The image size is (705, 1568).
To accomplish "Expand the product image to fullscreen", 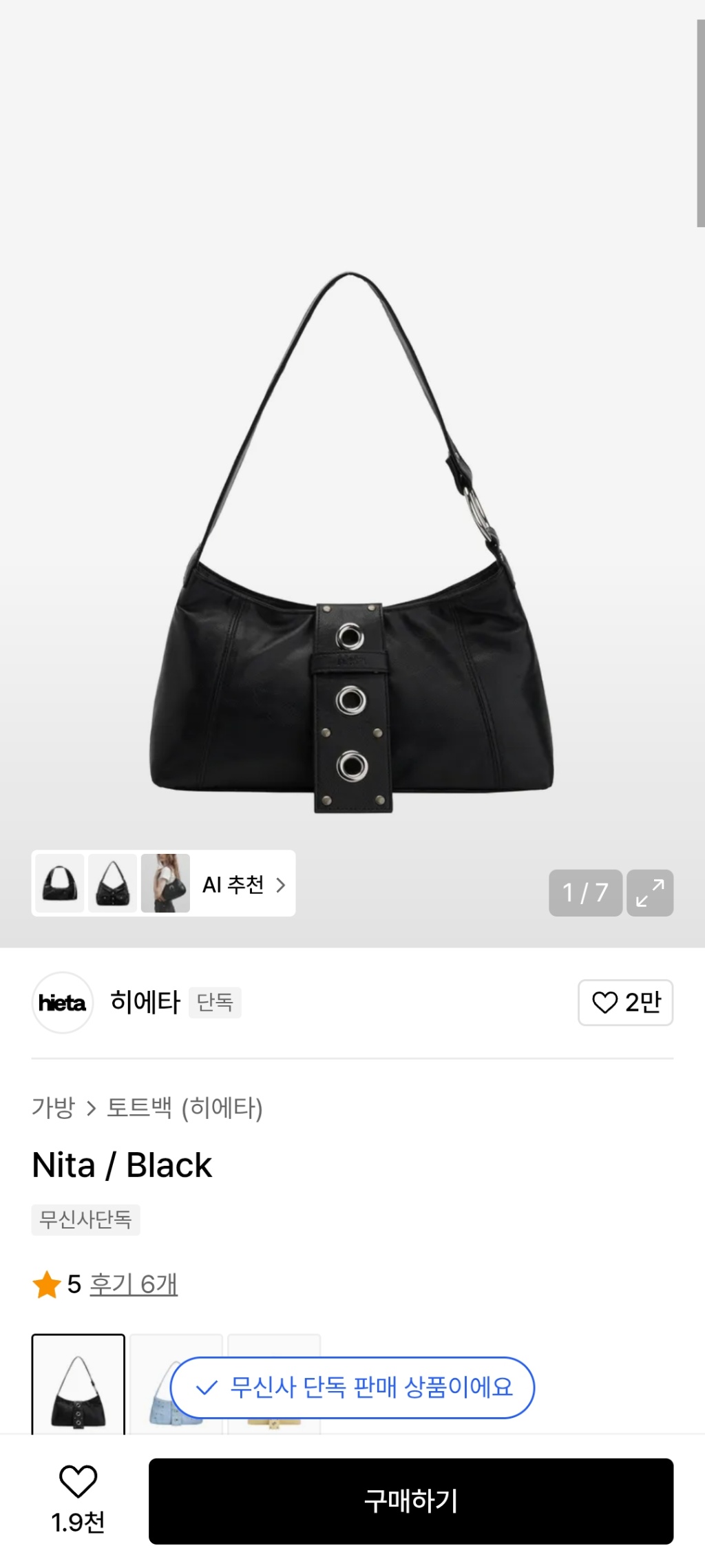I will pos(649,892).
